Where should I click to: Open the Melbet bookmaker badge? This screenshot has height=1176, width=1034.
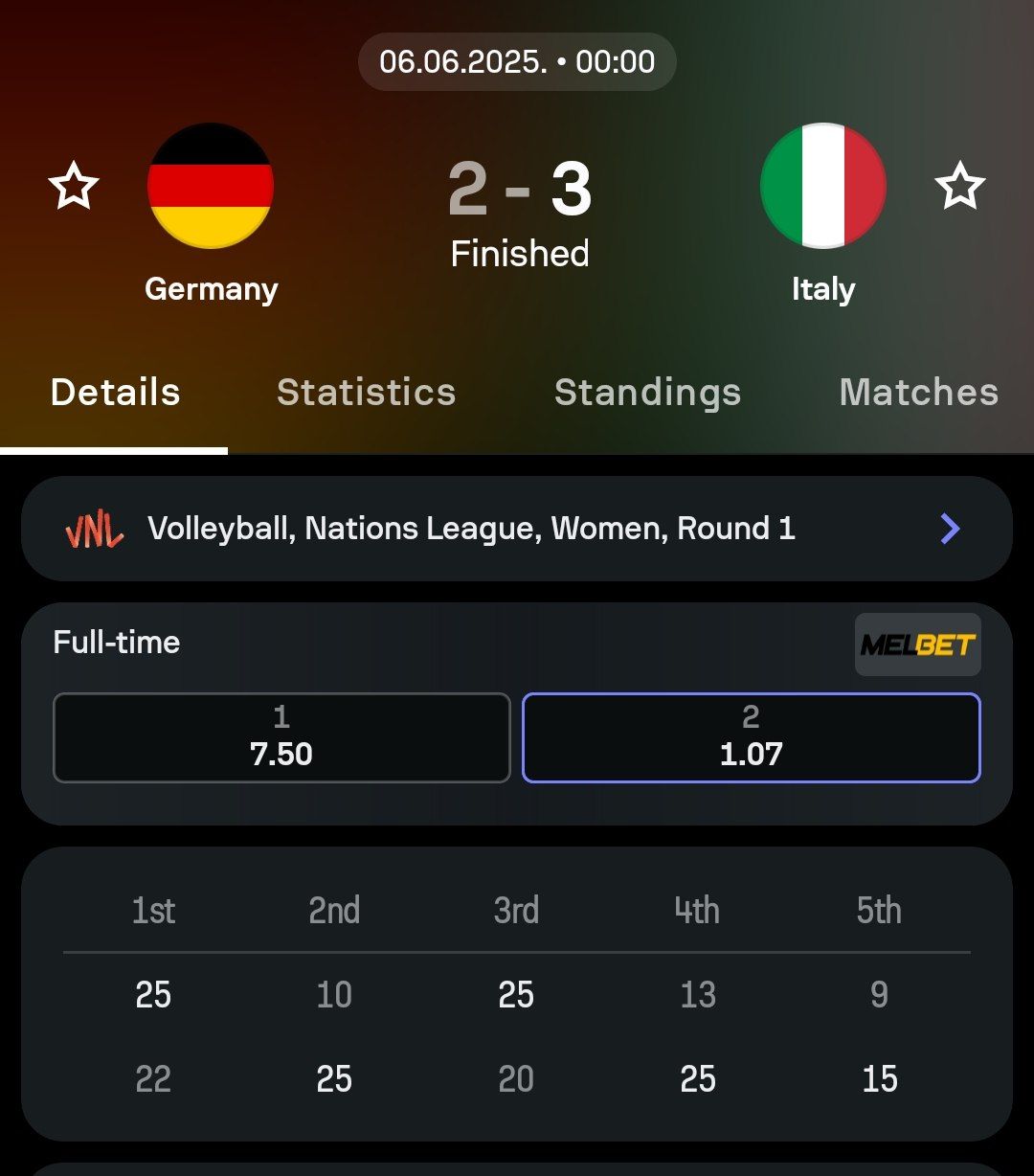(x=917, y=645)
